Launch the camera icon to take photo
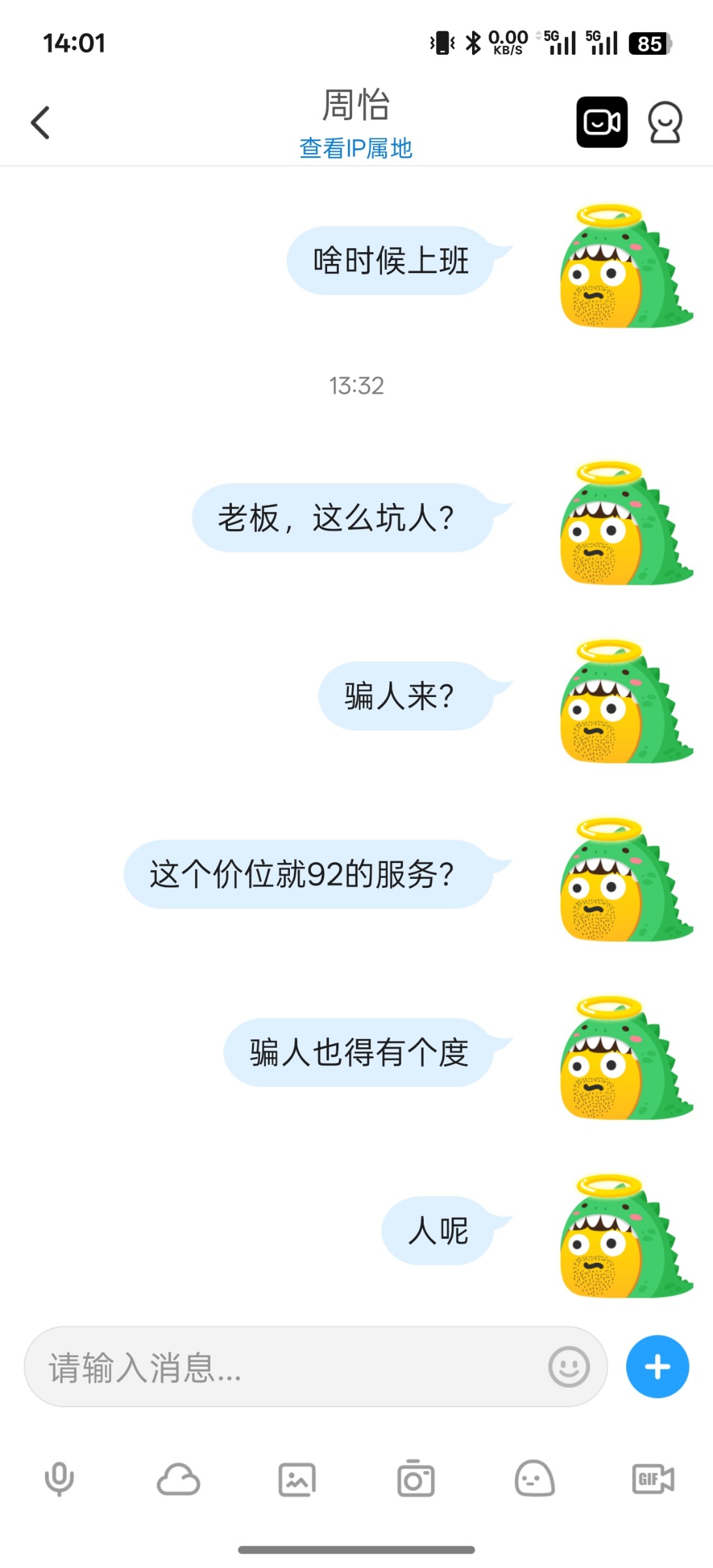The height and width of the screenshot is (1568, 713). click(x=416, y=1481)
